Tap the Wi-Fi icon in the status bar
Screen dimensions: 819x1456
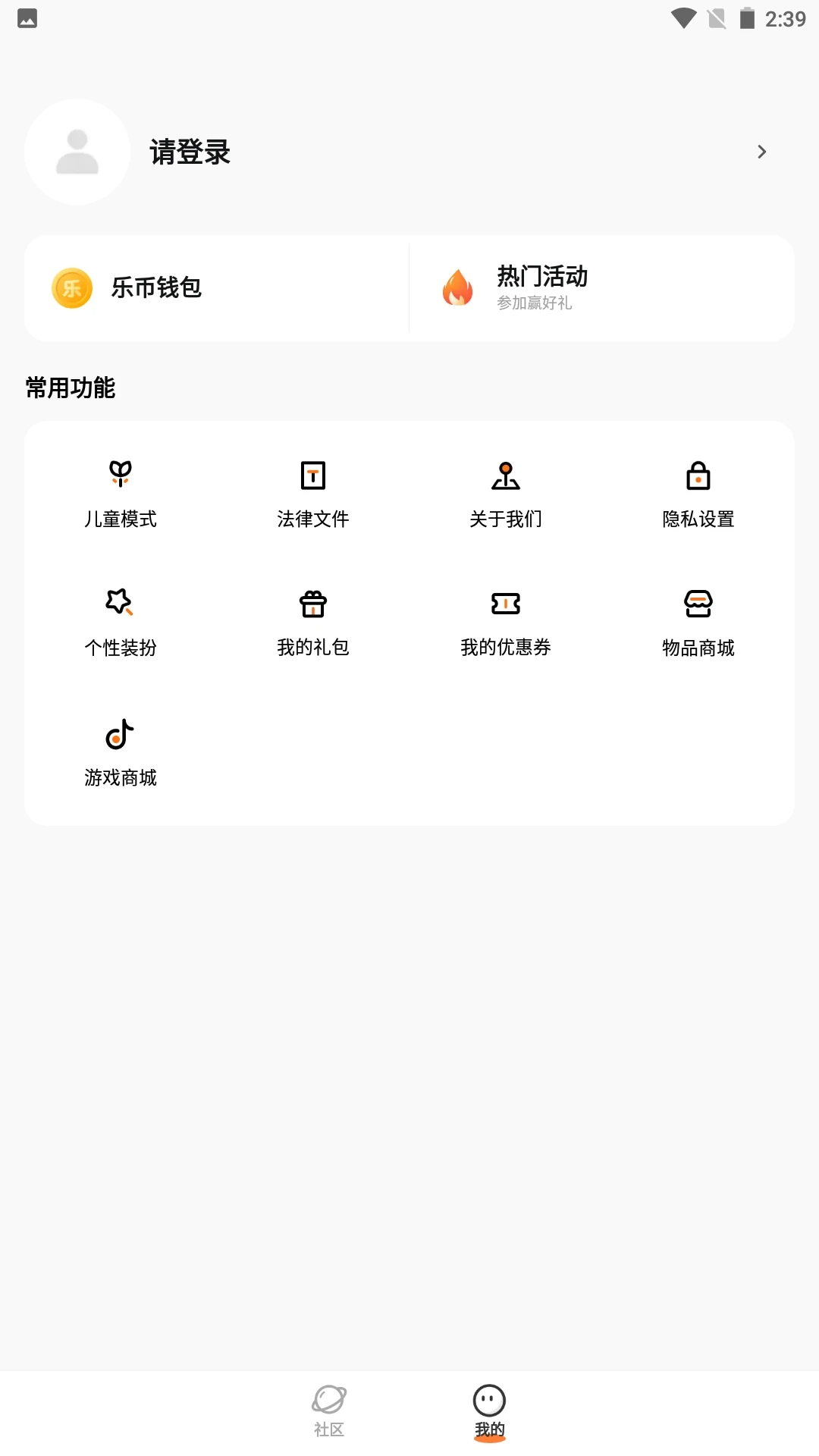(684, 18)
